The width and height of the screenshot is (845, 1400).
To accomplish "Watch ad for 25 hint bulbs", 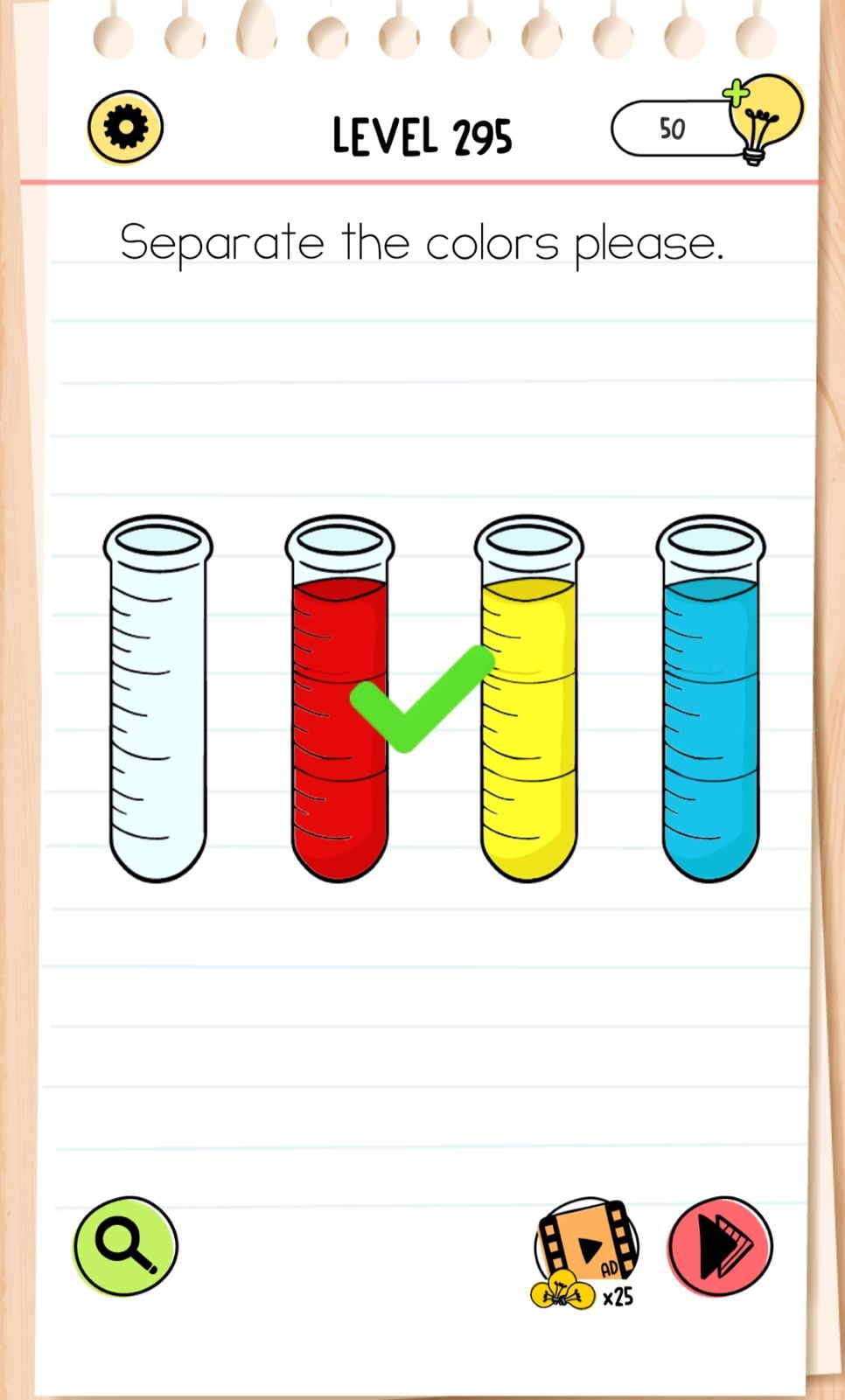I will 585,1250.
